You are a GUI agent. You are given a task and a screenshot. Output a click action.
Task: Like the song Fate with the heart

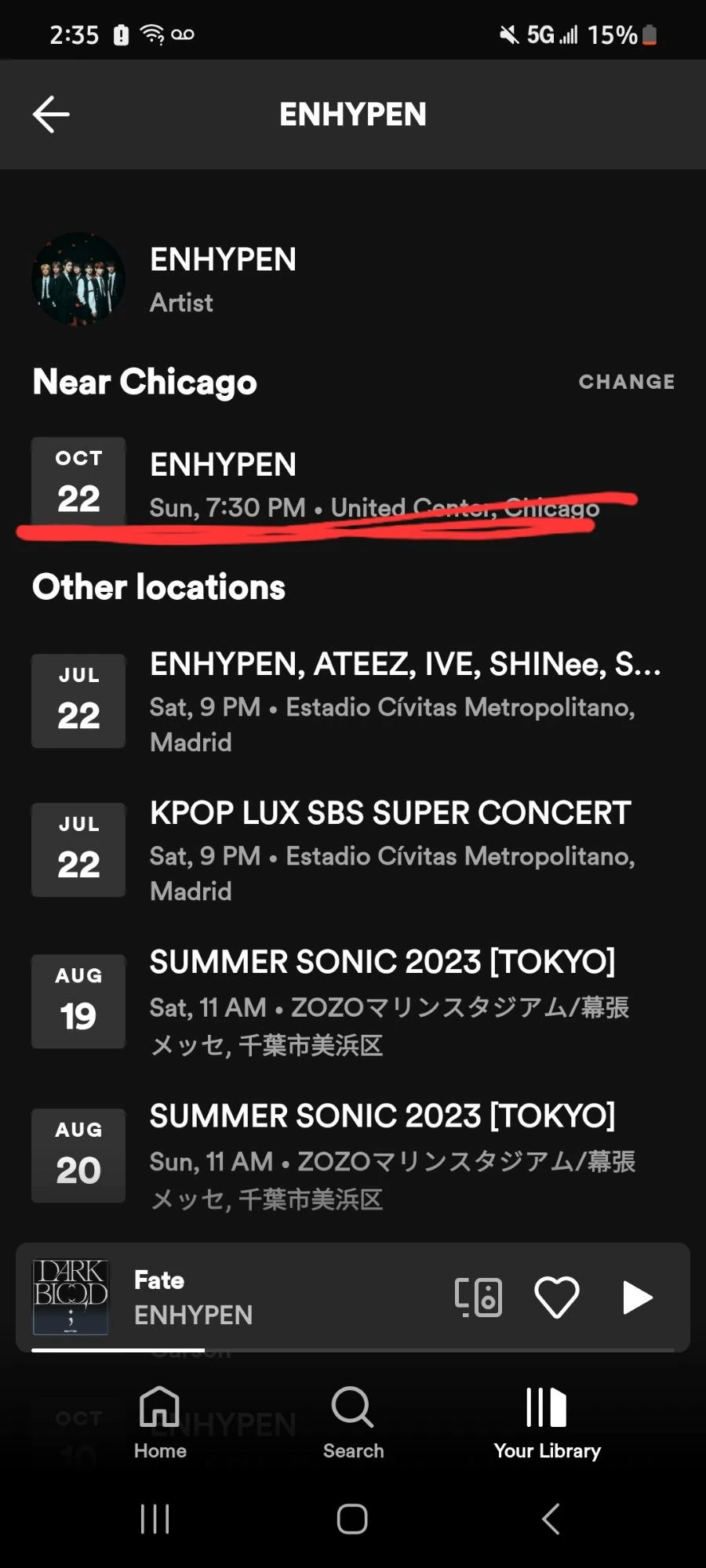coord(556,1297)
